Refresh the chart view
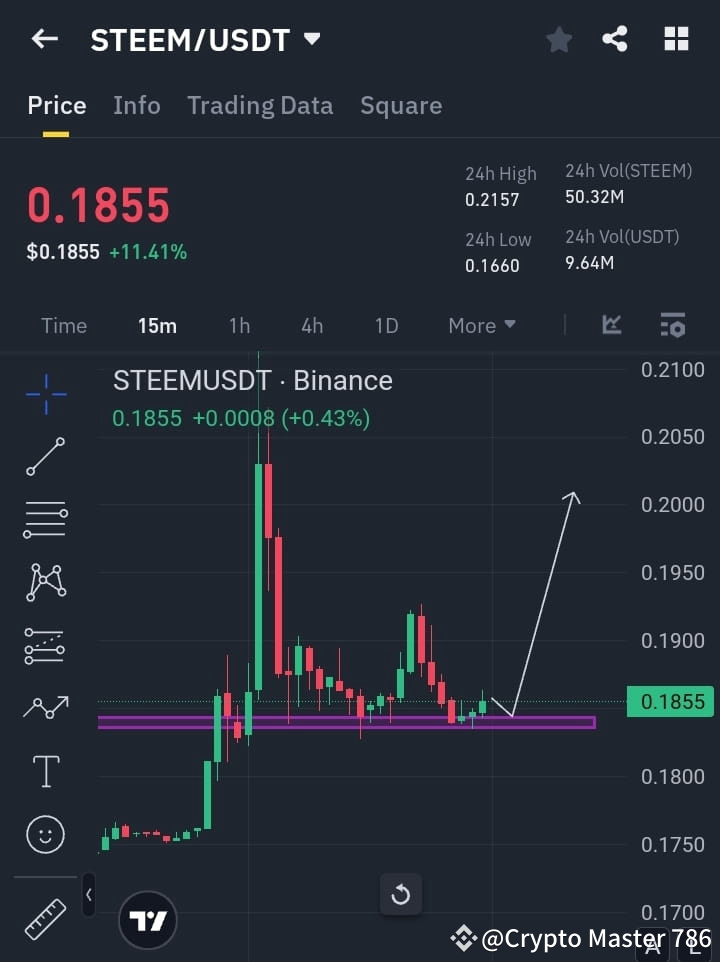The width and height of the screenshot is (720, 962). pyautogui.click(x=401, y=895)
